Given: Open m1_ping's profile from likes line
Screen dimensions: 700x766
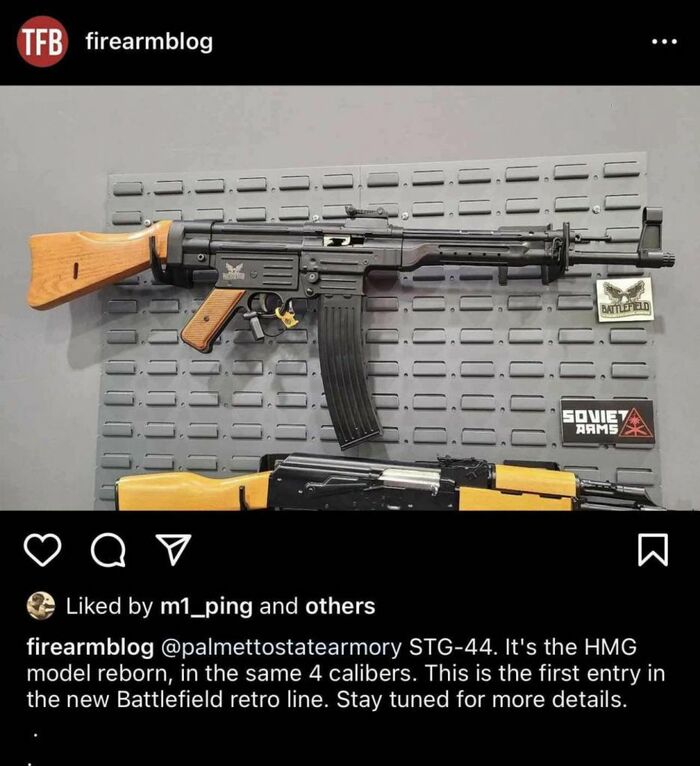Looking at the screenshot, I should (206, 606).
